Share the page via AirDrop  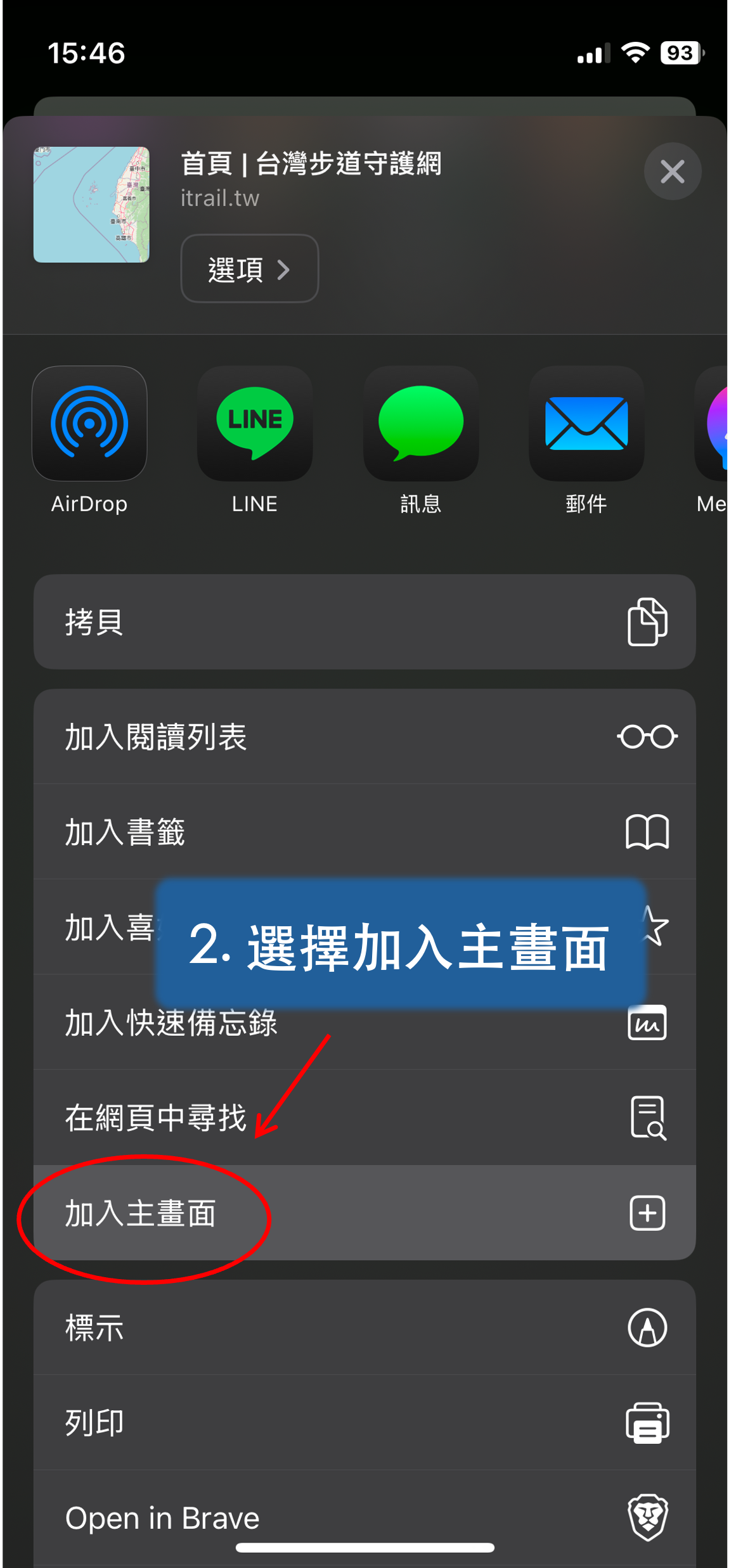pyautogui.click(x=89, y=423)
